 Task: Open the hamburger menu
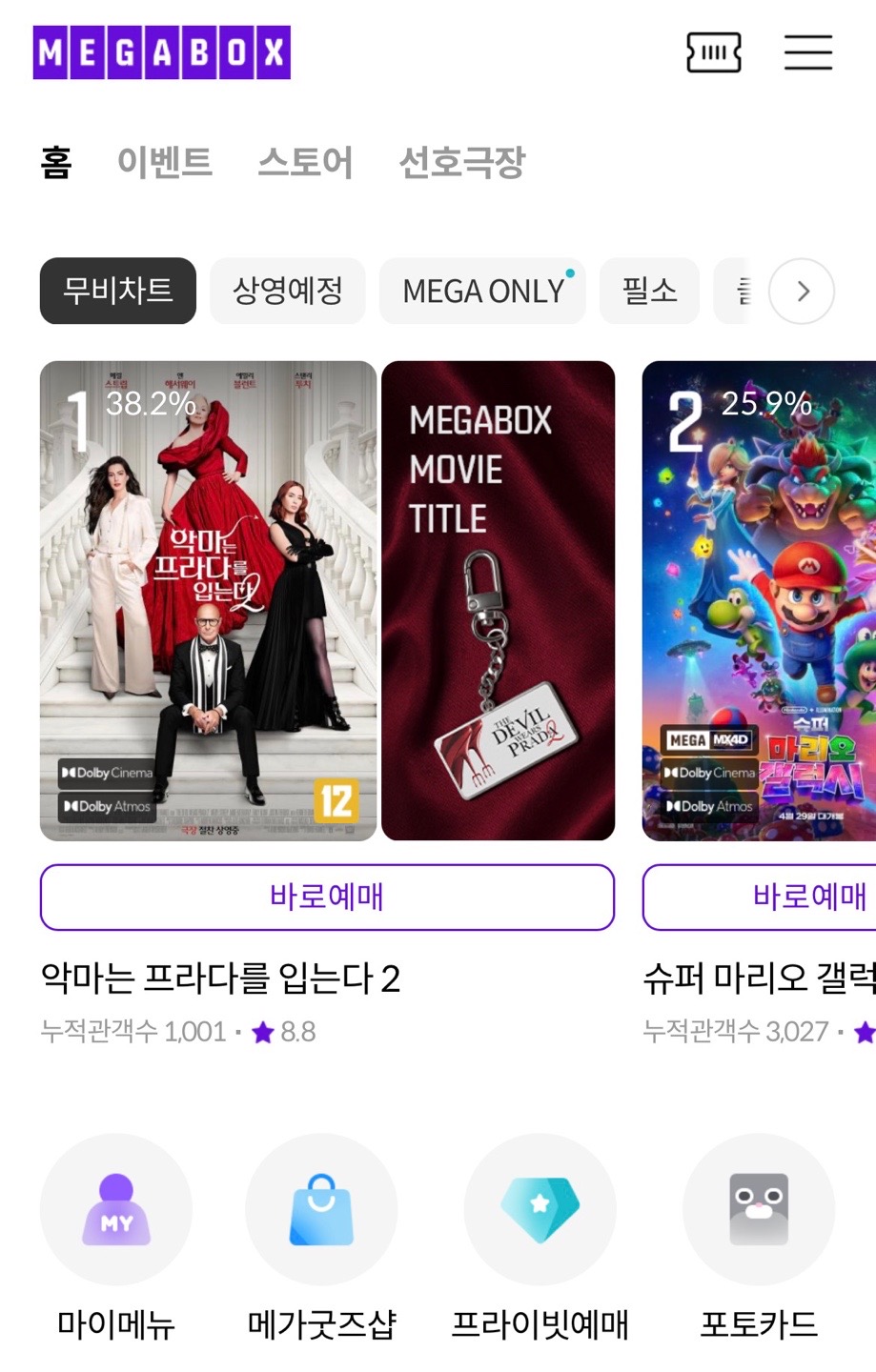click(808, 52)
